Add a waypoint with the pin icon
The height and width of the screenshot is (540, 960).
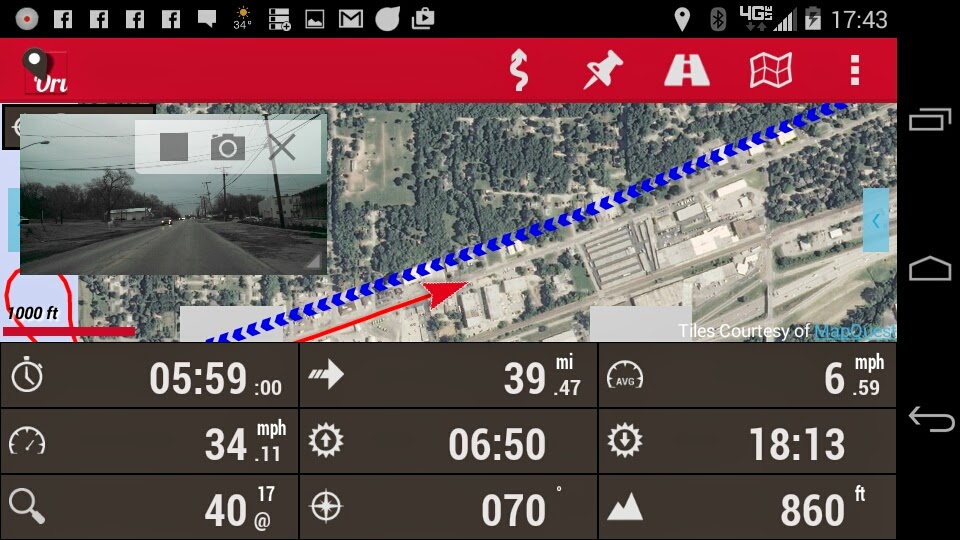(603, 70)
